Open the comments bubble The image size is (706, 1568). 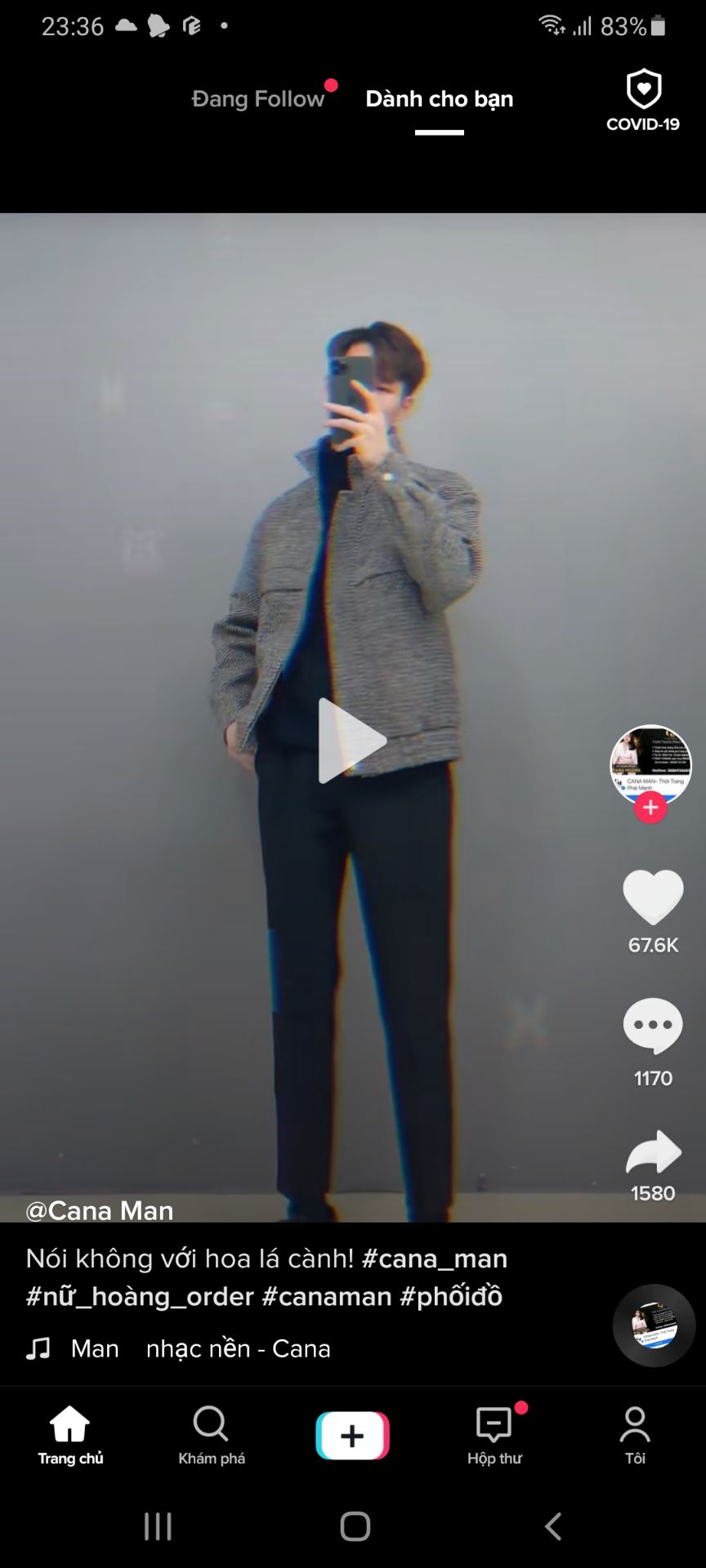653,1025
